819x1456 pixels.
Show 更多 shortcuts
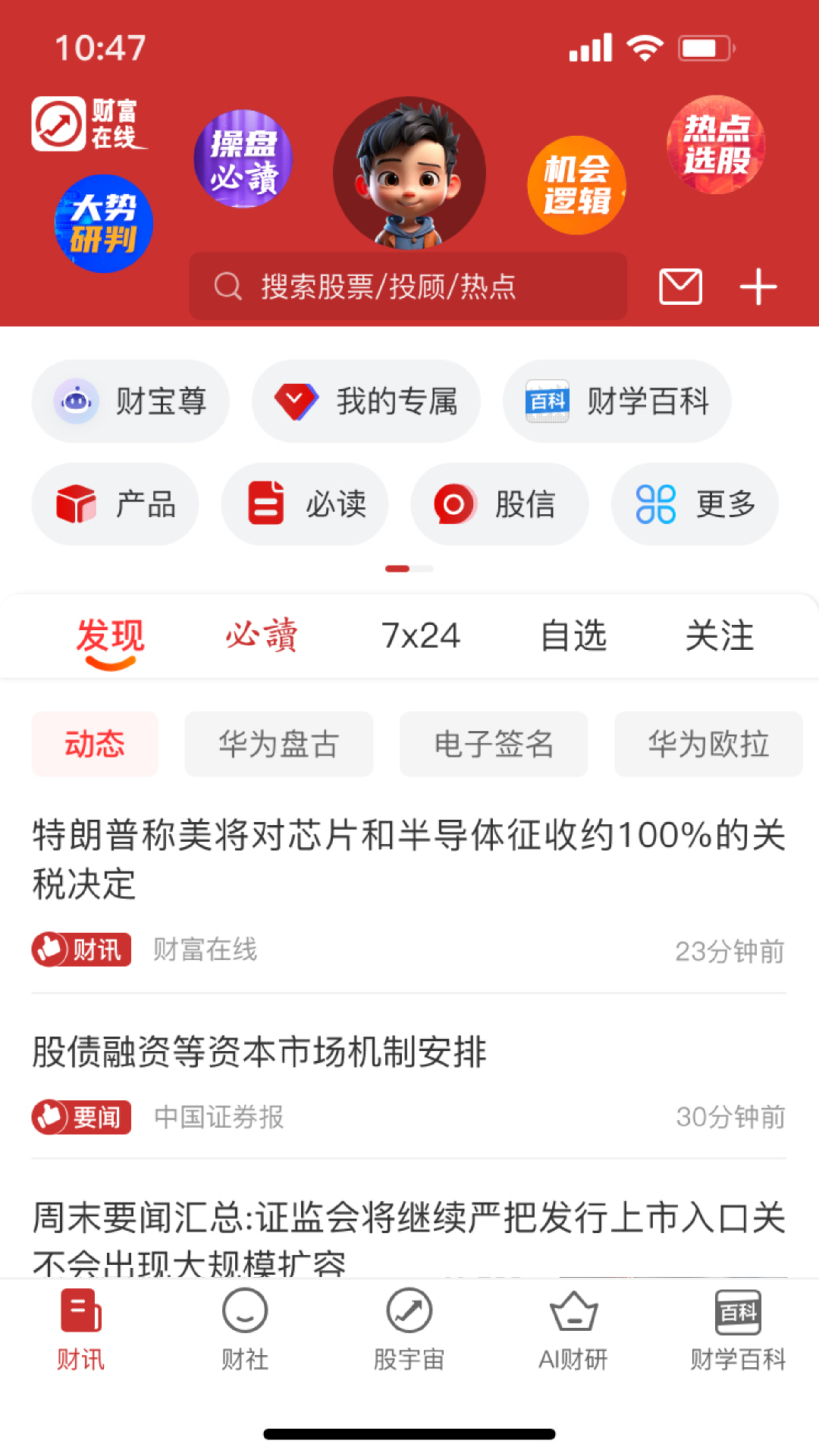click(x=695, y=504)
